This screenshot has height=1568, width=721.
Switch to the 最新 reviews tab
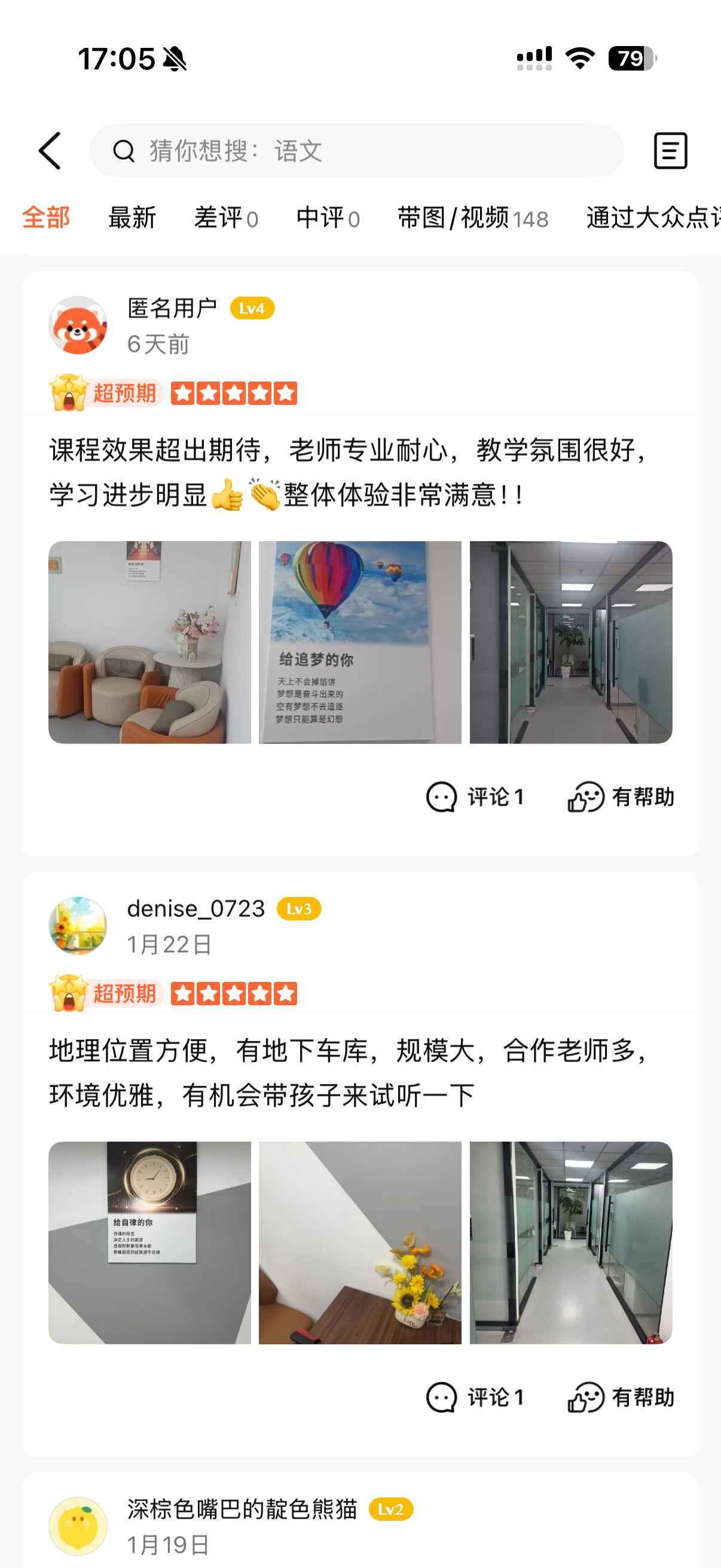click(x=132, y=218)
